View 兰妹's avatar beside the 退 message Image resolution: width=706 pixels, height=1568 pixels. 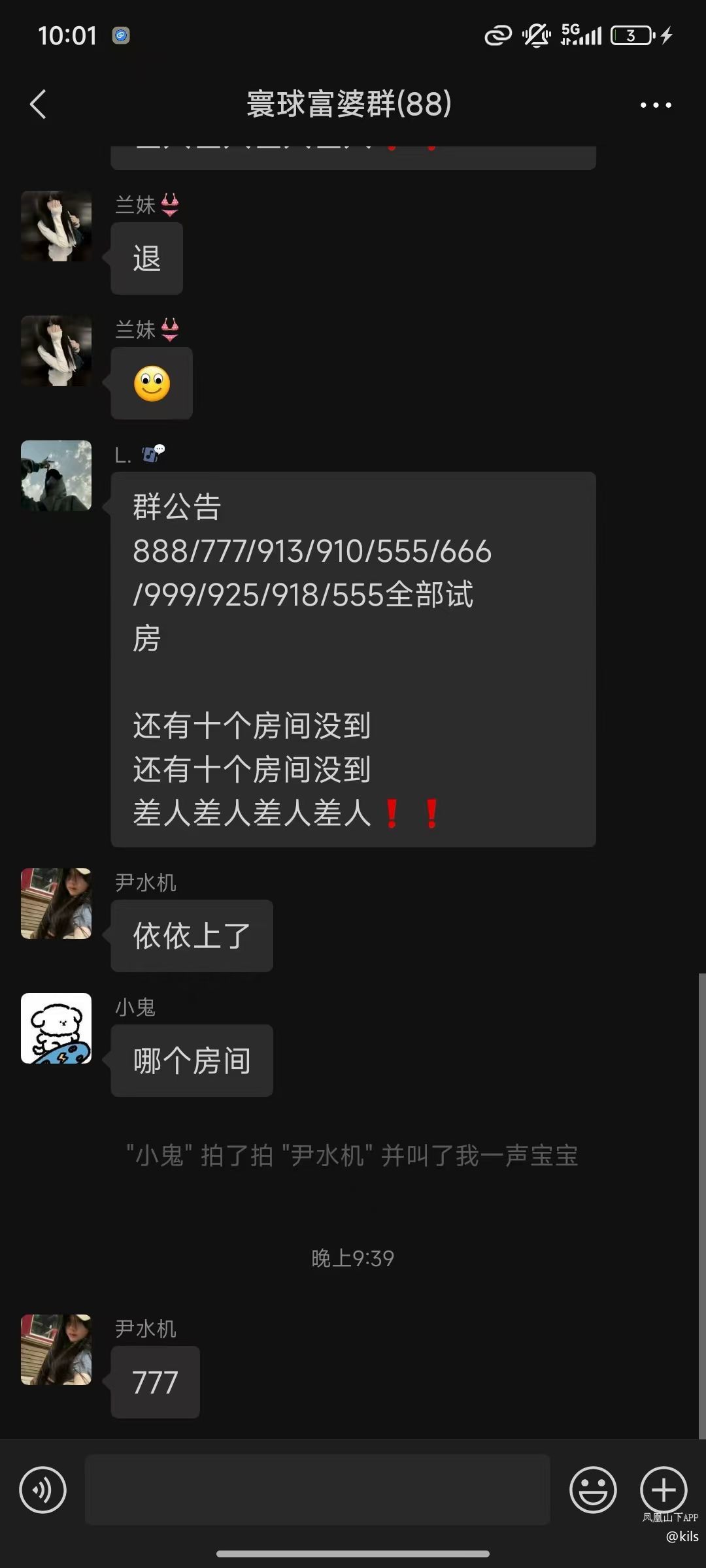(x=56, y=226)
